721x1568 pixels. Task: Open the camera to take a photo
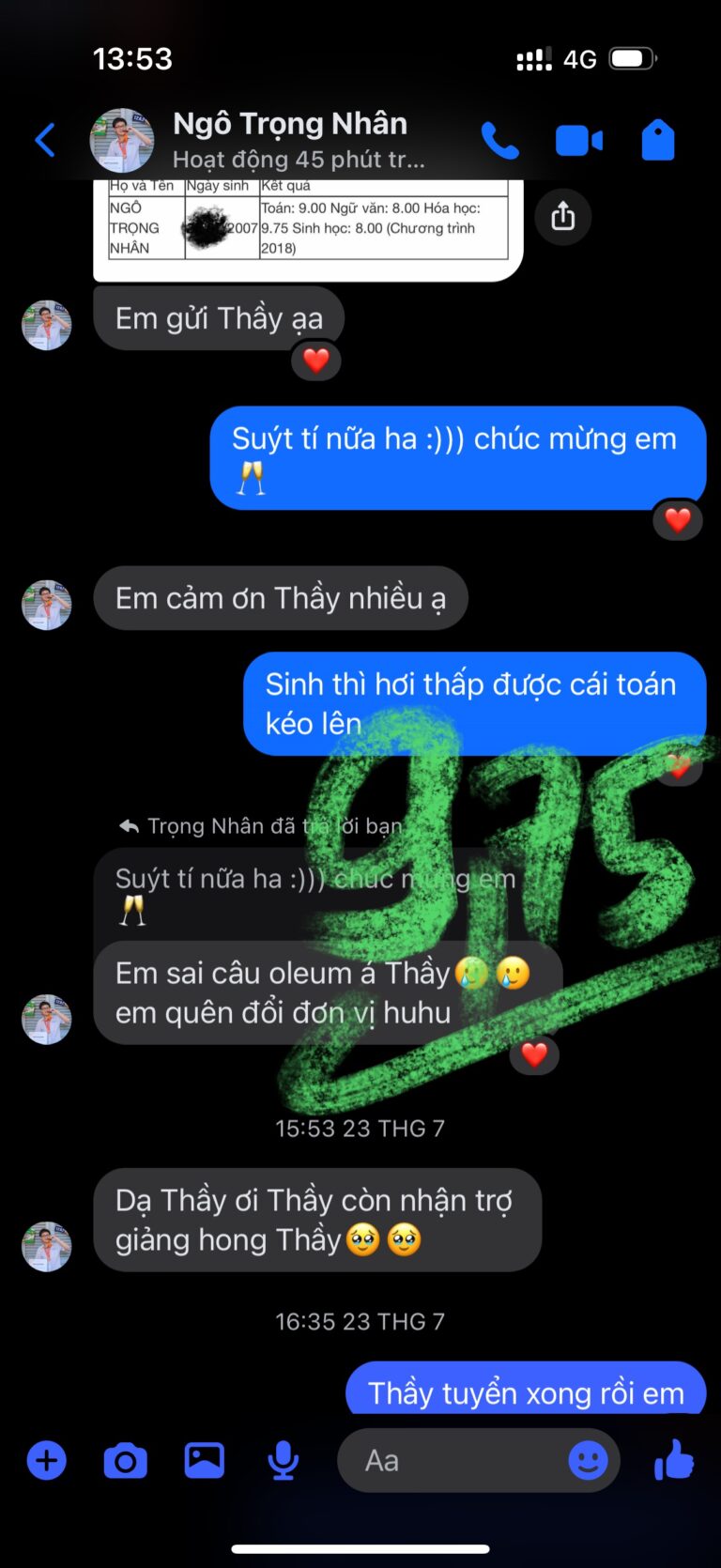pos(125,1461)
